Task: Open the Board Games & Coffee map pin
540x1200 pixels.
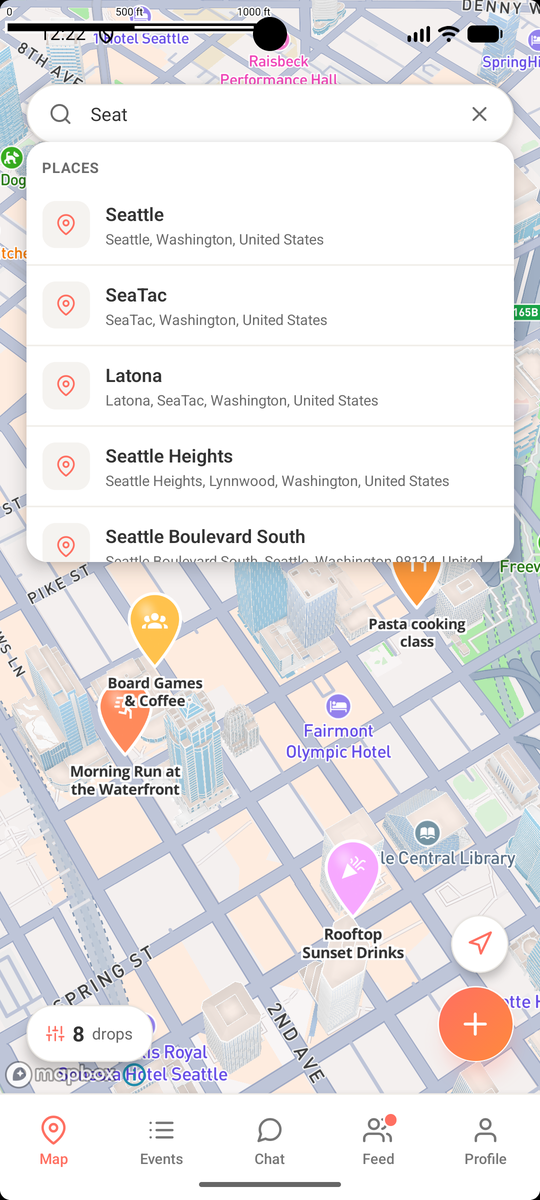Action: coord(155,629)
